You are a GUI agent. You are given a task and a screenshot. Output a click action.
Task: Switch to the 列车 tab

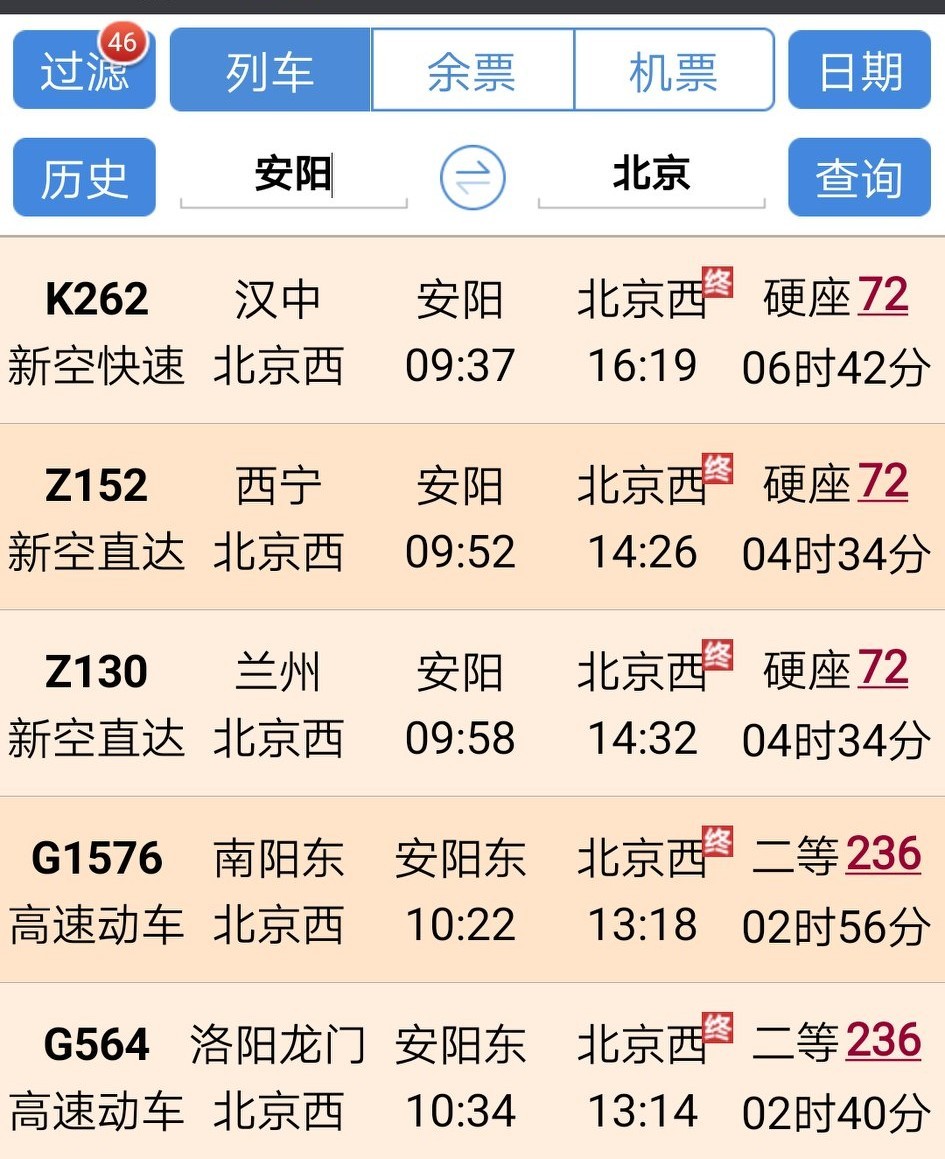tap(270, 71)
